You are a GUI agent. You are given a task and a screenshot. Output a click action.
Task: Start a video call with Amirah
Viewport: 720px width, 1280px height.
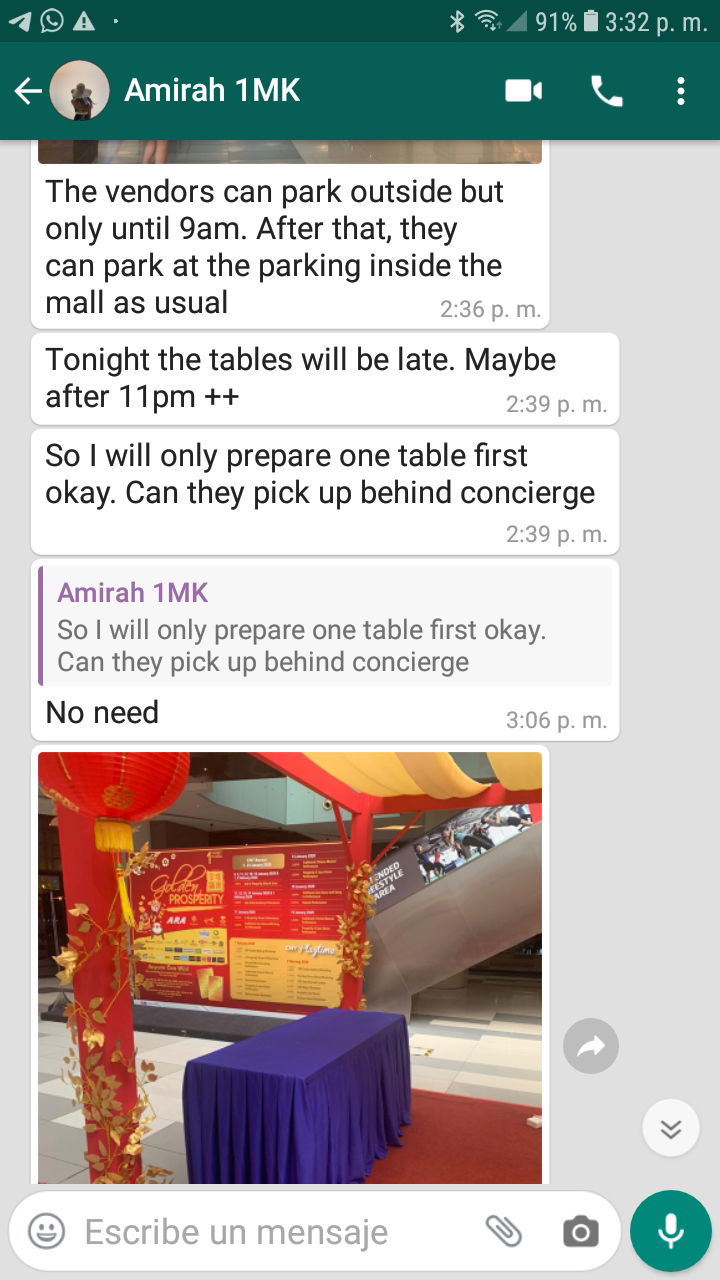click(x=523, y=92)
